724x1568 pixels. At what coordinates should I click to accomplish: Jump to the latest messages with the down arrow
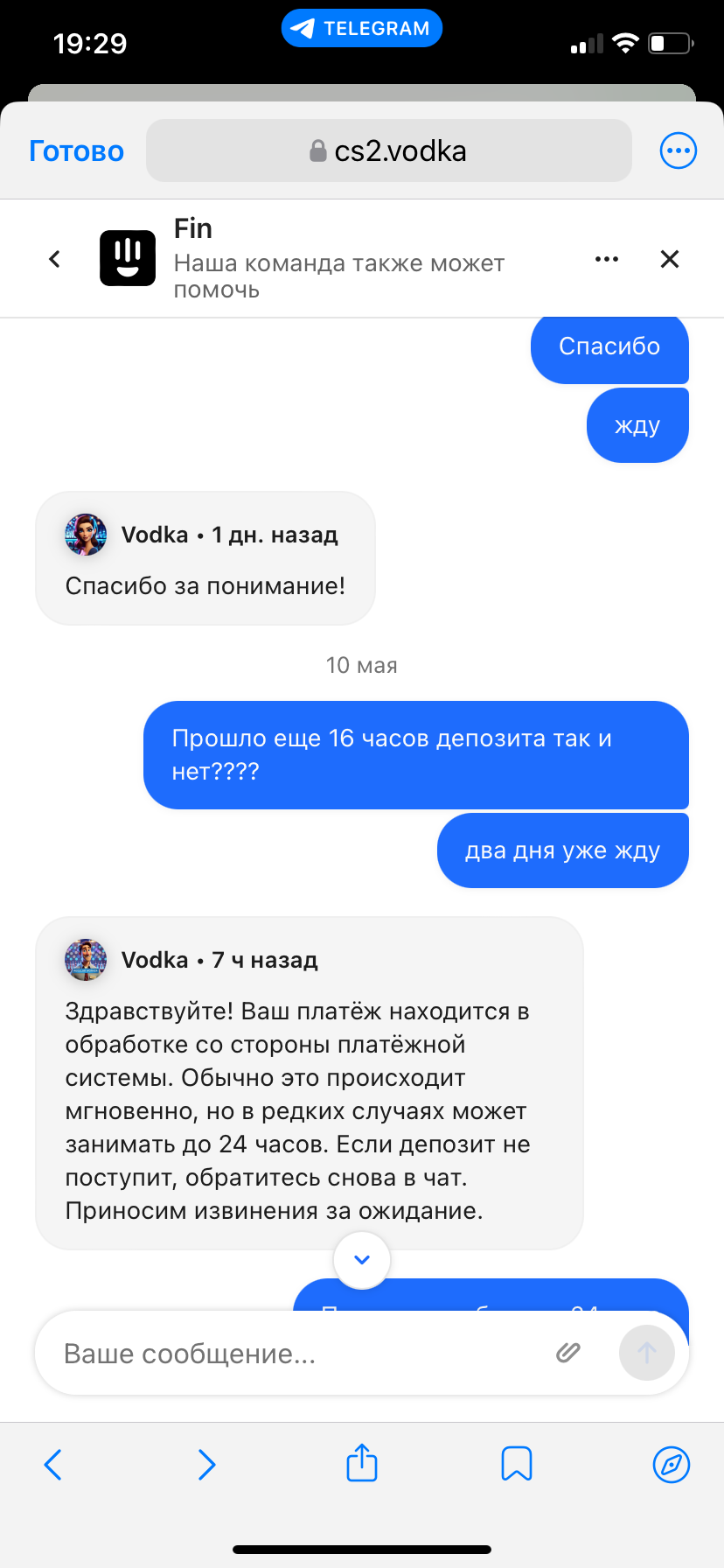pyautogui.click(x=362, y=1260)
